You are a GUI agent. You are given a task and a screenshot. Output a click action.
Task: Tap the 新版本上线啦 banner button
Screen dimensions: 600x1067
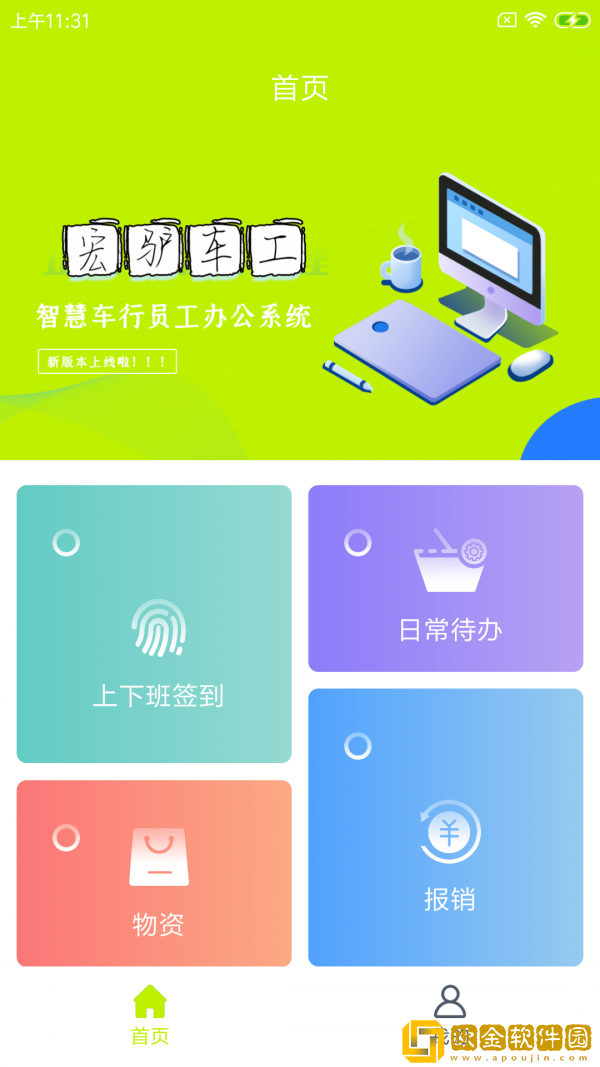(x=107, y=362)
